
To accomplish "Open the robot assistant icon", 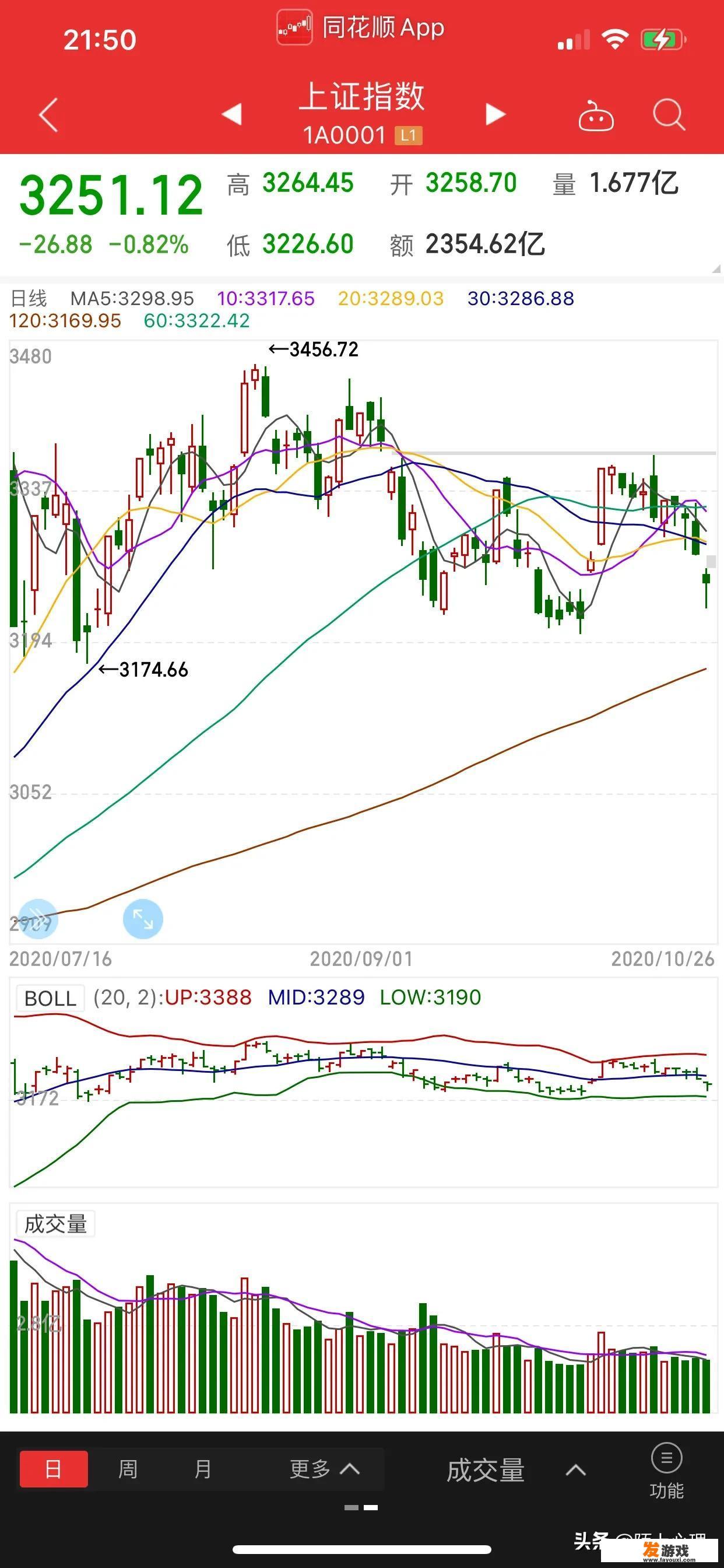I will point(595,116).
